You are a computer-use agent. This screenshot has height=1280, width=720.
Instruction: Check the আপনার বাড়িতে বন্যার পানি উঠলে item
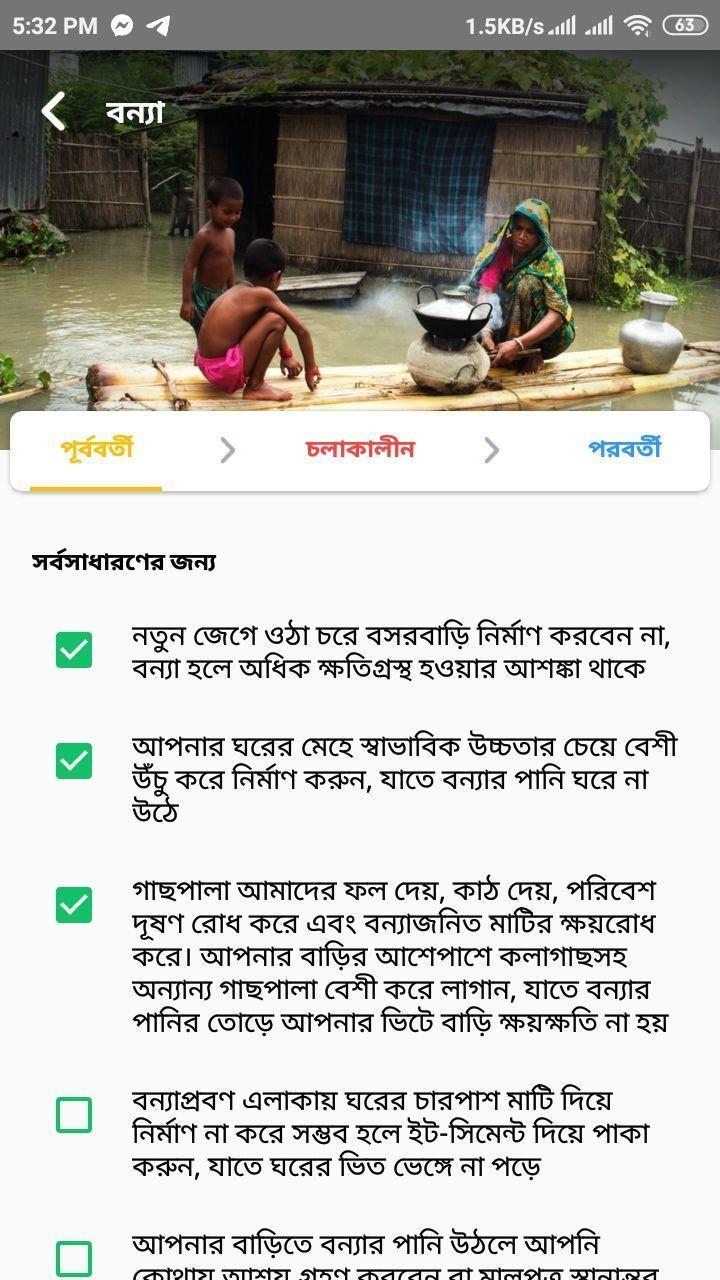coord(74,1259)
